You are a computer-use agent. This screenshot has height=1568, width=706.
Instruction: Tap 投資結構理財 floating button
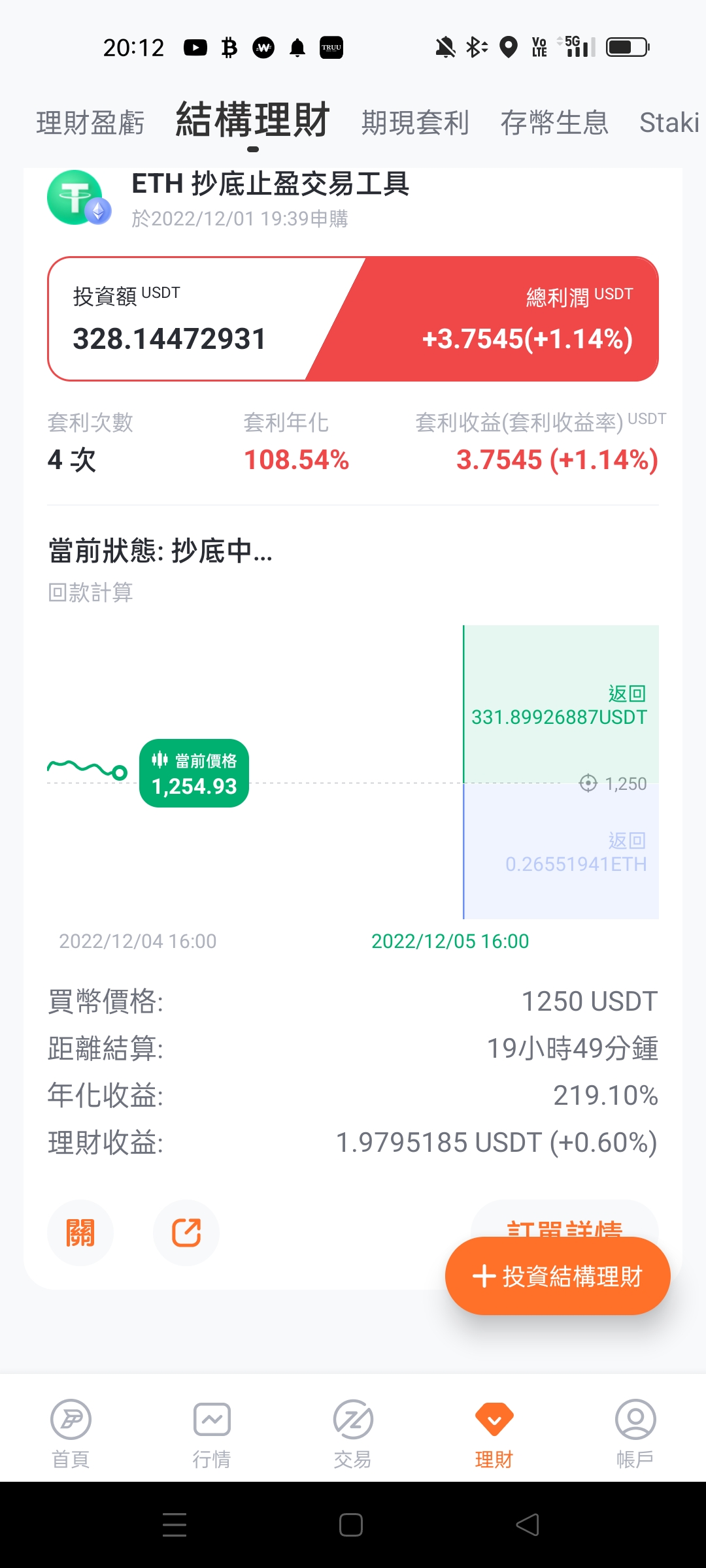(558, 1276)
